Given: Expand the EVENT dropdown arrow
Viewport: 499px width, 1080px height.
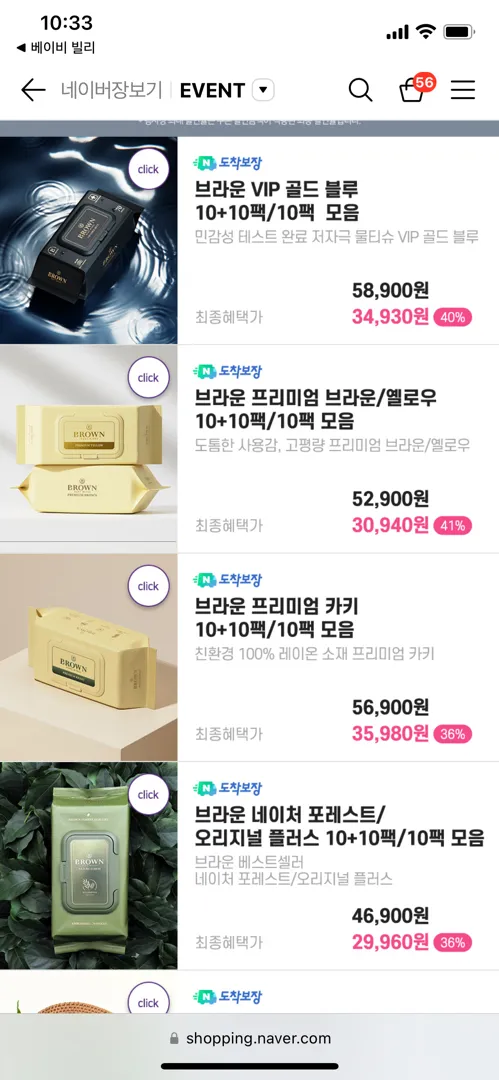Looking at the screenshot, I should (x=263, y=90).
